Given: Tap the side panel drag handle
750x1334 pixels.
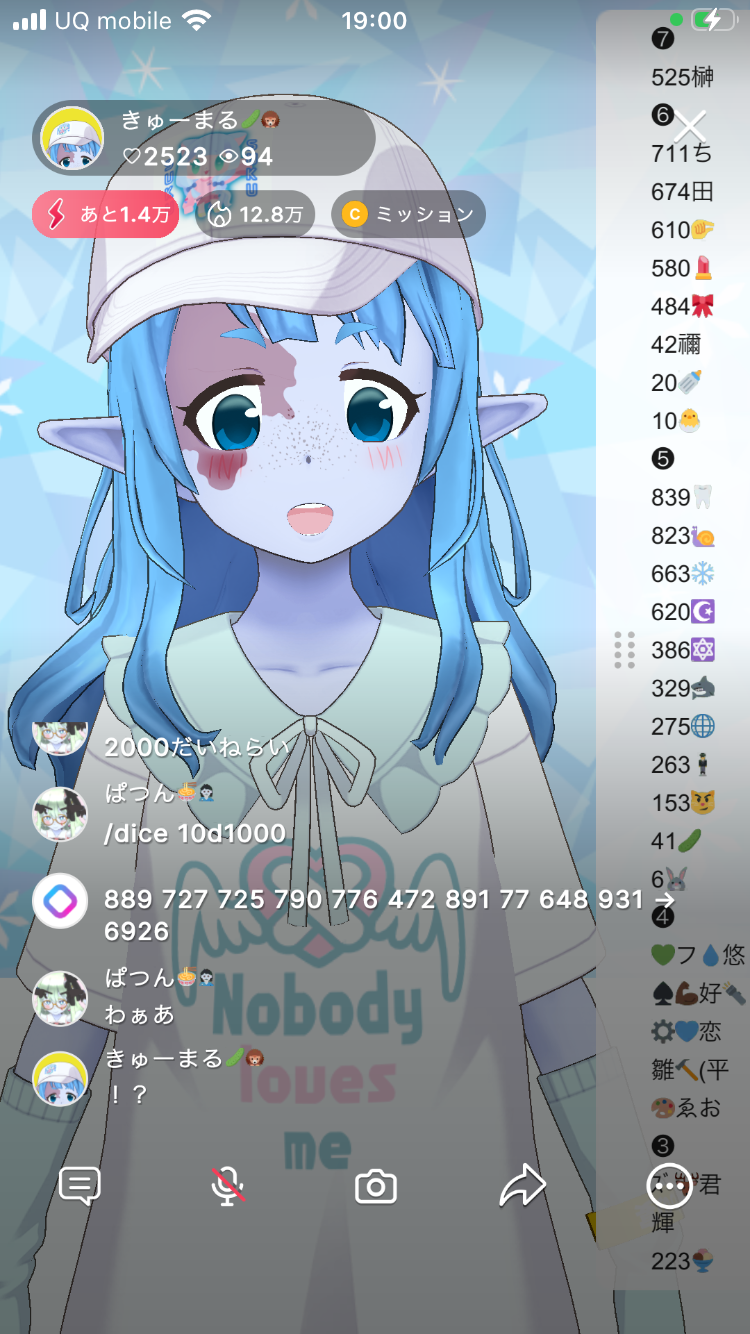Looking at the screenshot, I should (624, 650).
